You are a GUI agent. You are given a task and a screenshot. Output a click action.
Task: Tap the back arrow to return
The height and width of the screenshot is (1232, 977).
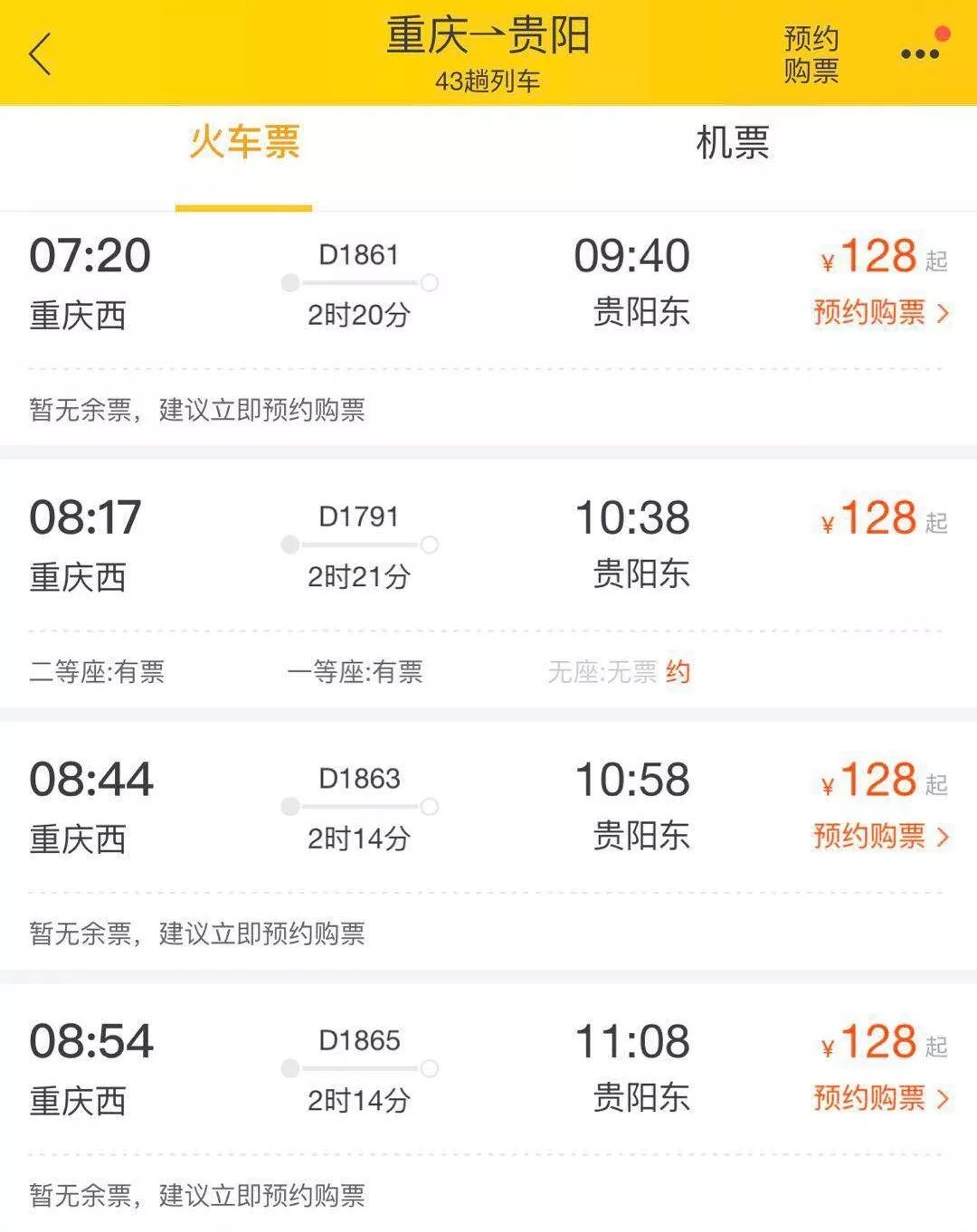click(x=38, y=52)
